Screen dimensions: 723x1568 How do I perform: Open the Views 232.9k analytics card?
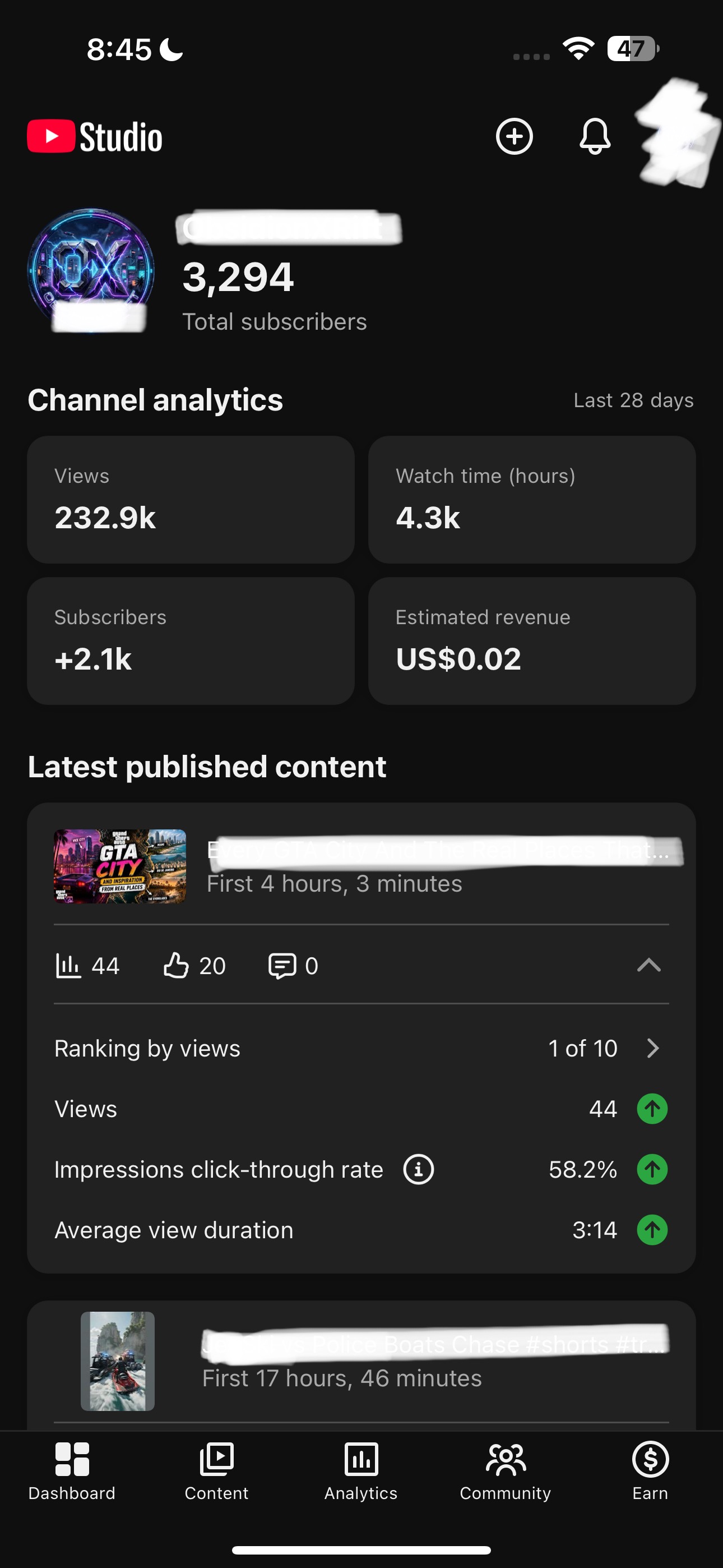(191, 499)
